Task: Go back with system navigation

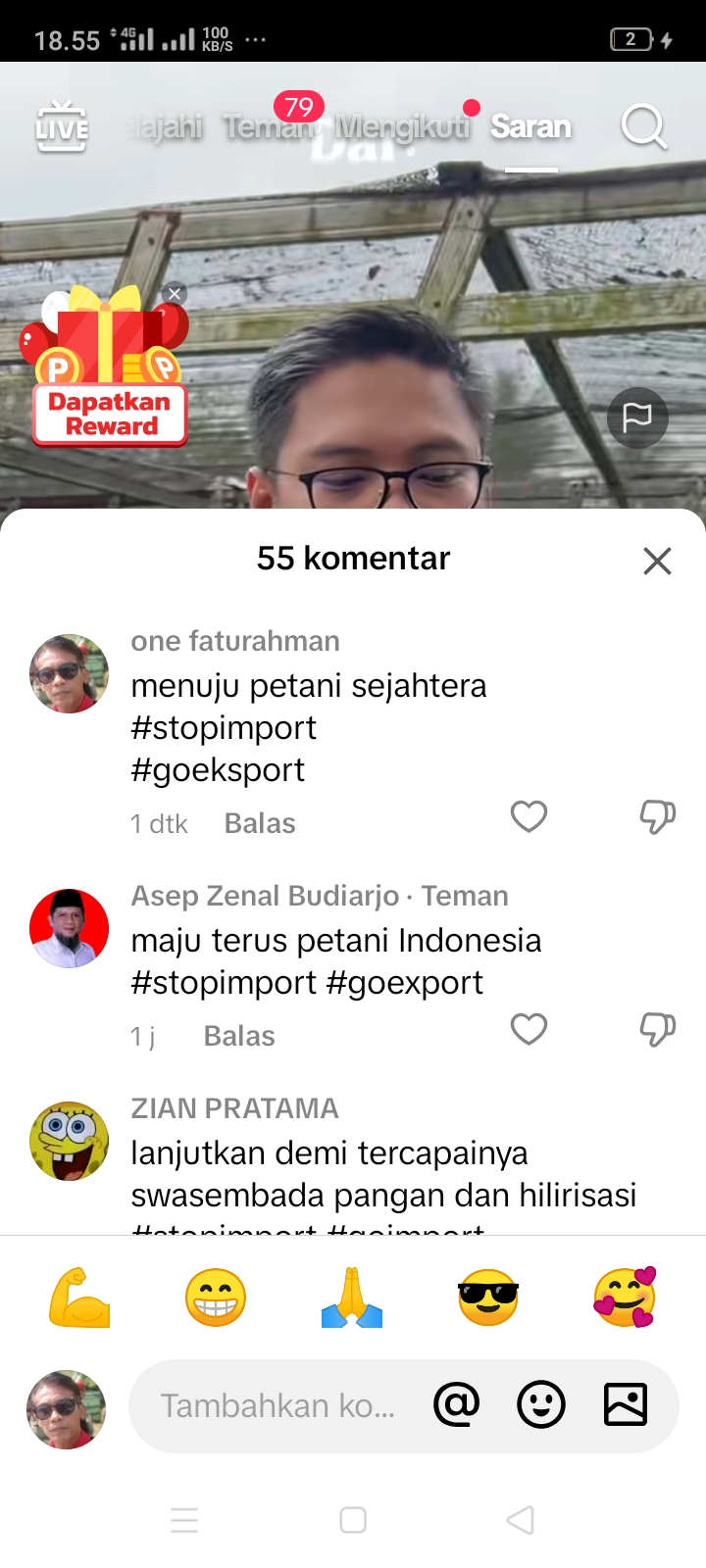Action: [521, 1520]
